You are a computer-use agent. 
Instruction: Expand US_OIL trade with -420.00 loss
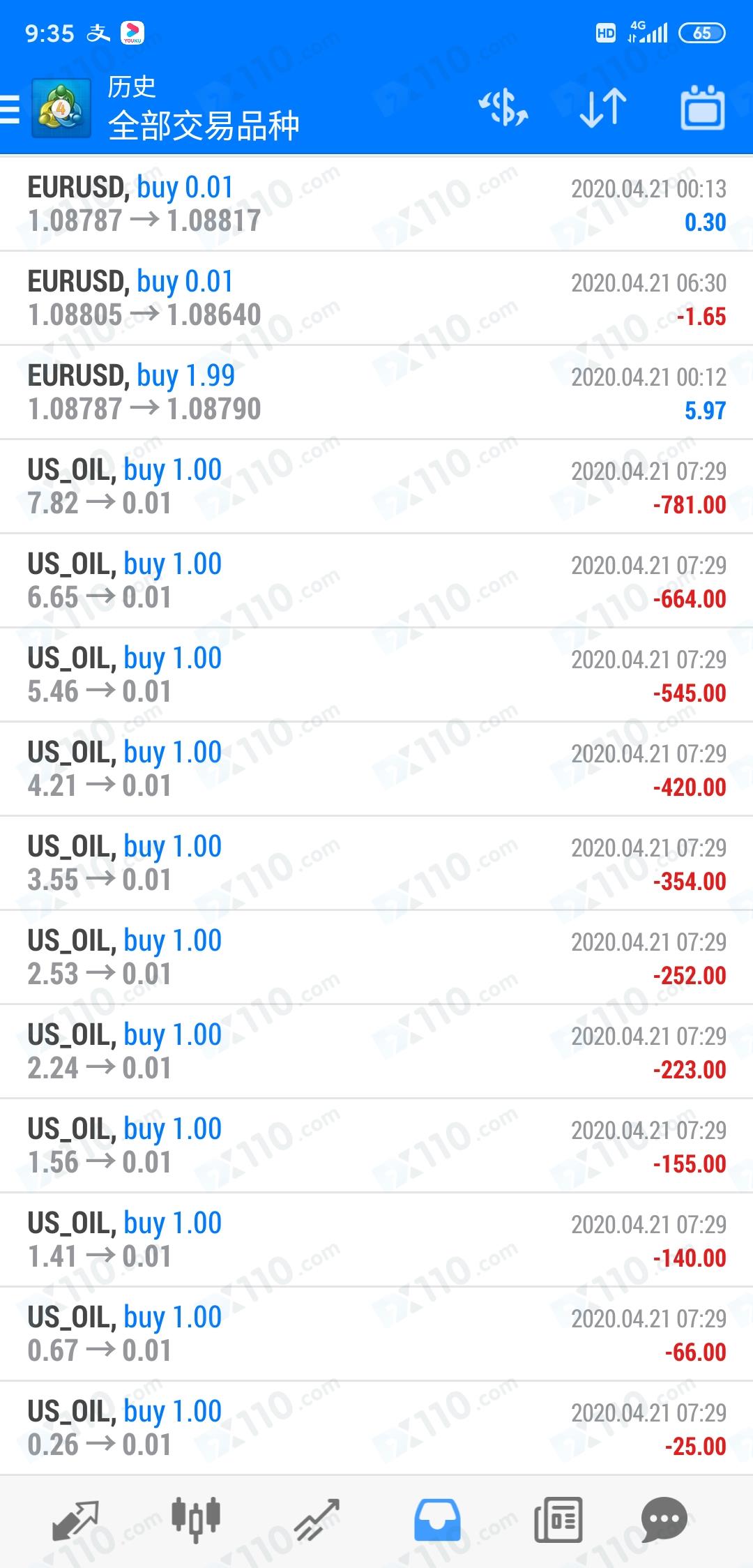pos(376,769)
